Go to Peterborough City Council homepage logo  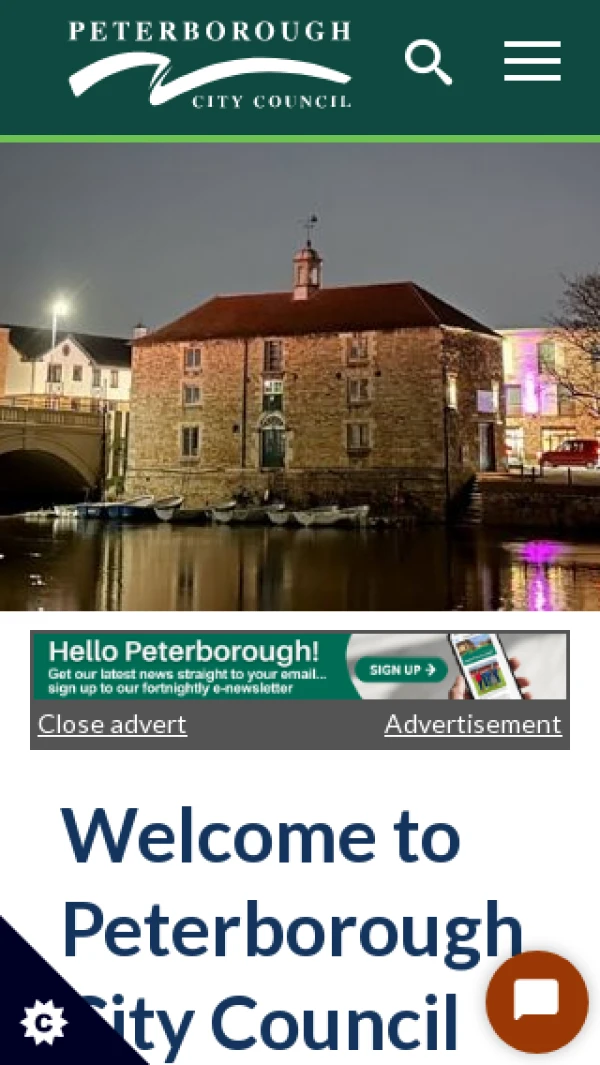[x=210, y=65]
